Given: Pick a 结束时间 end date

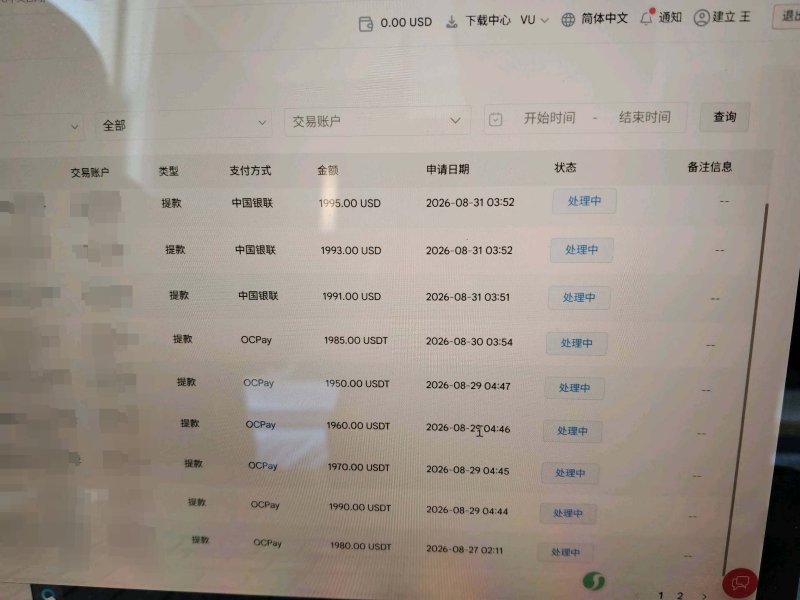Looking at the screenshot, I should pyautogui.click(x=644, y=117).
